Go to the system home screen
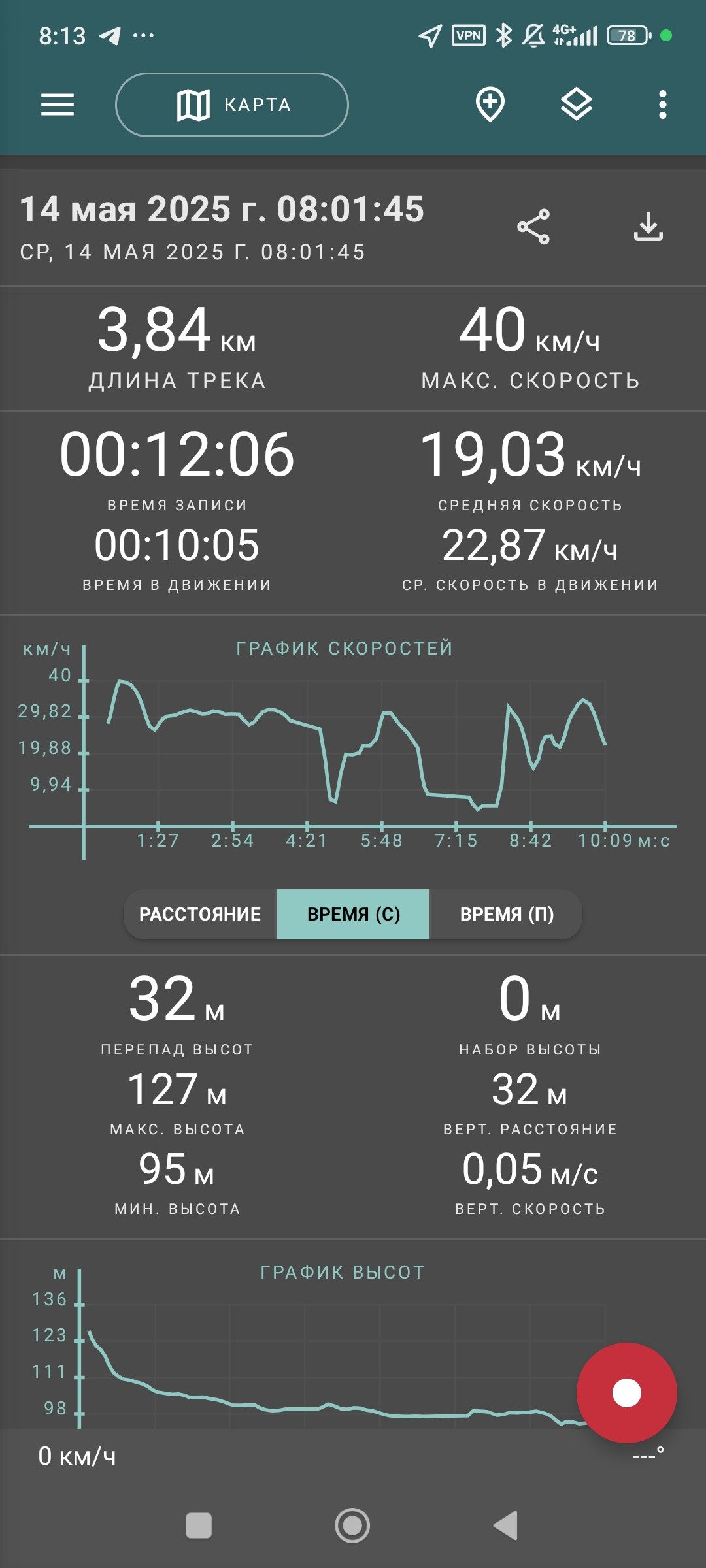This screenshot has height=1568, width=706. point(352,1526)
